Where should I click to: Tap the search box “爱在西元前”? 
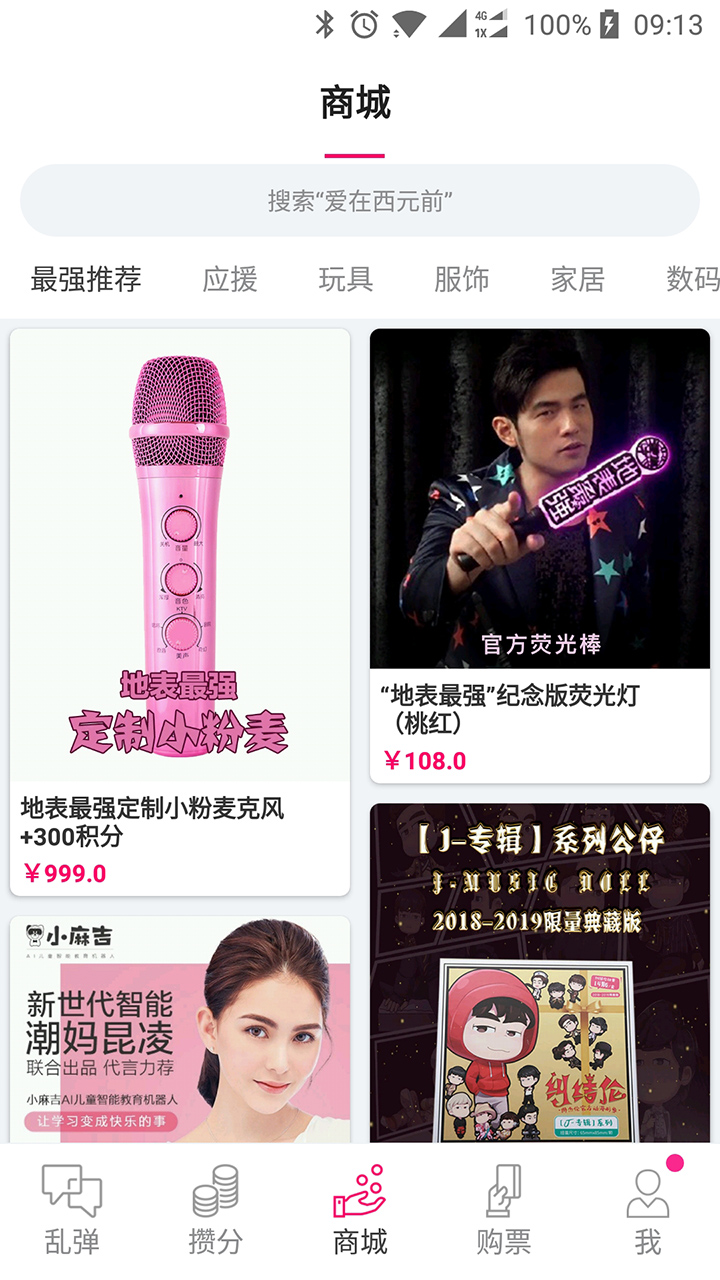[x=360, y=201]
